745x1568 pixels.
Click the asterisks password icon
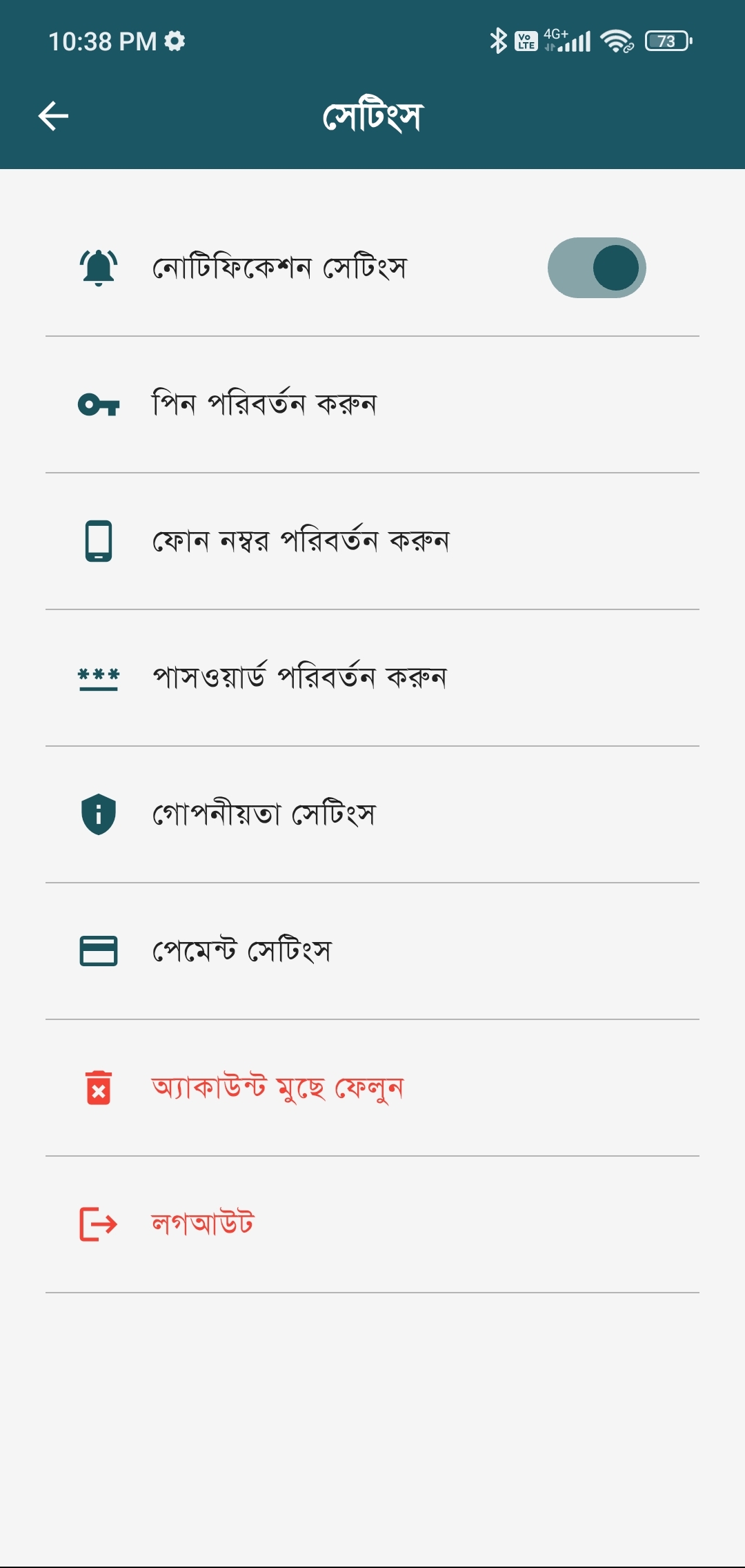point(98,678)
